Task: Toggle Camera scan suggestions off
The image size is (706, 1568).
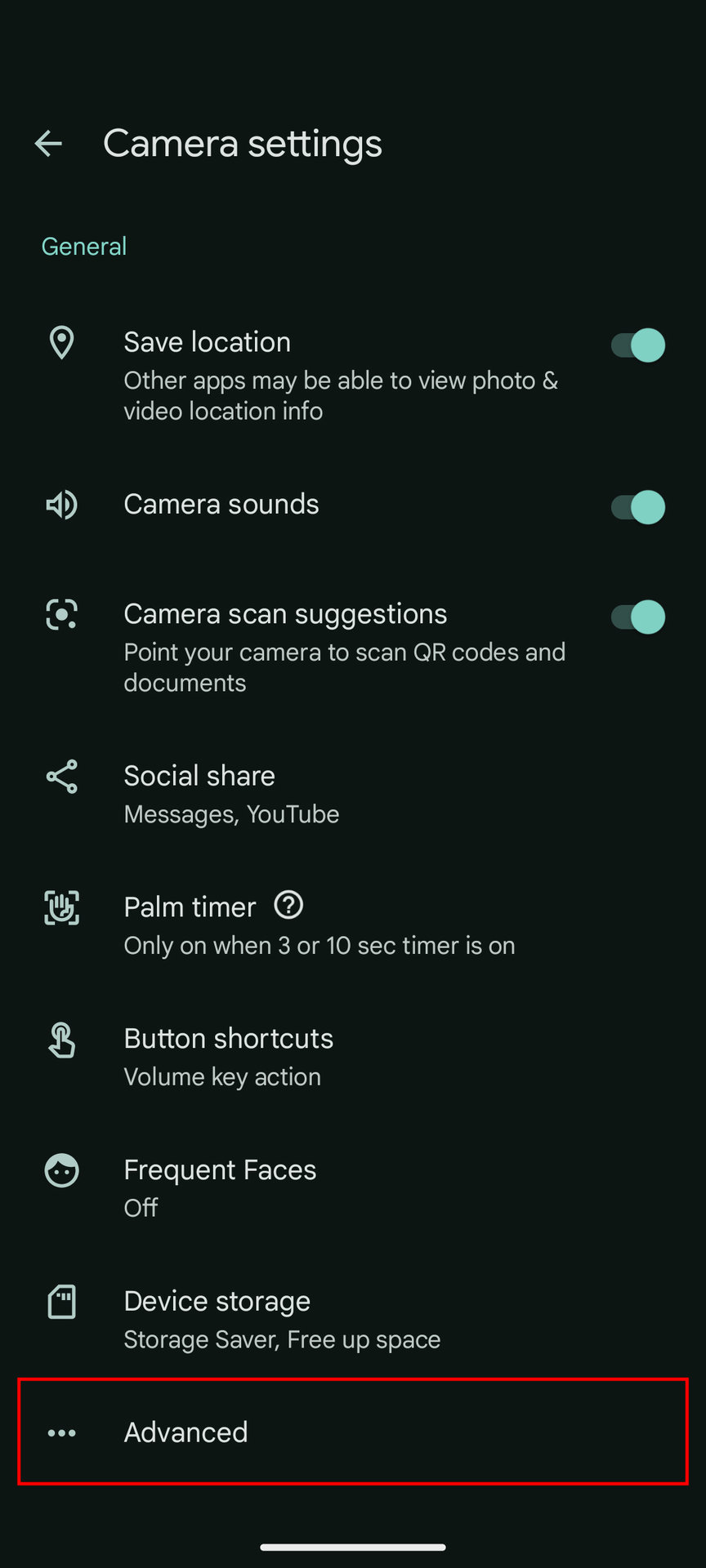Action: (637, 617)
